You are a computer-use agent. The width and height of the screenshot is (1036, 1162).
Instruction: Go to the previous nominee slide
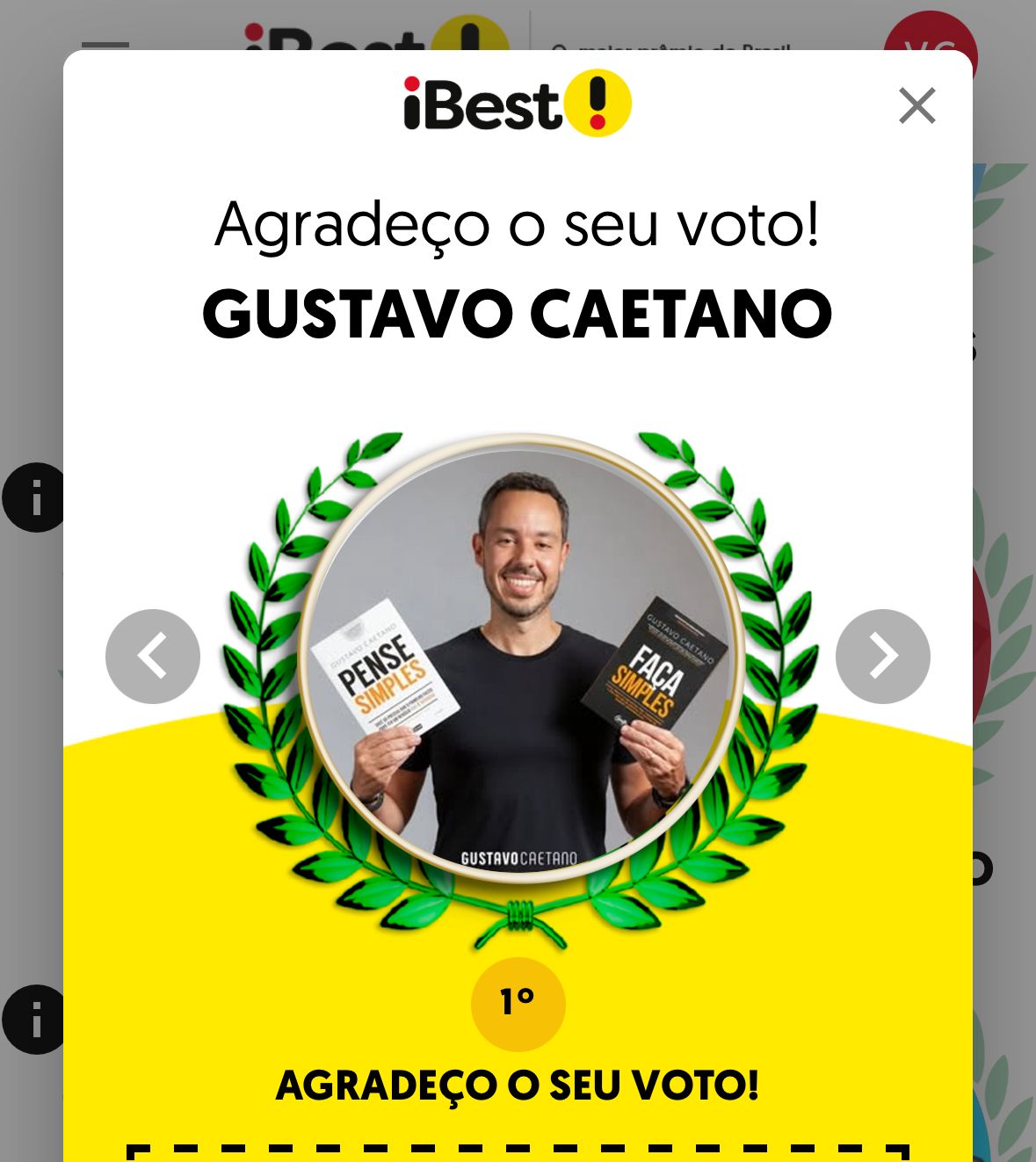click(x=153, y=656)
